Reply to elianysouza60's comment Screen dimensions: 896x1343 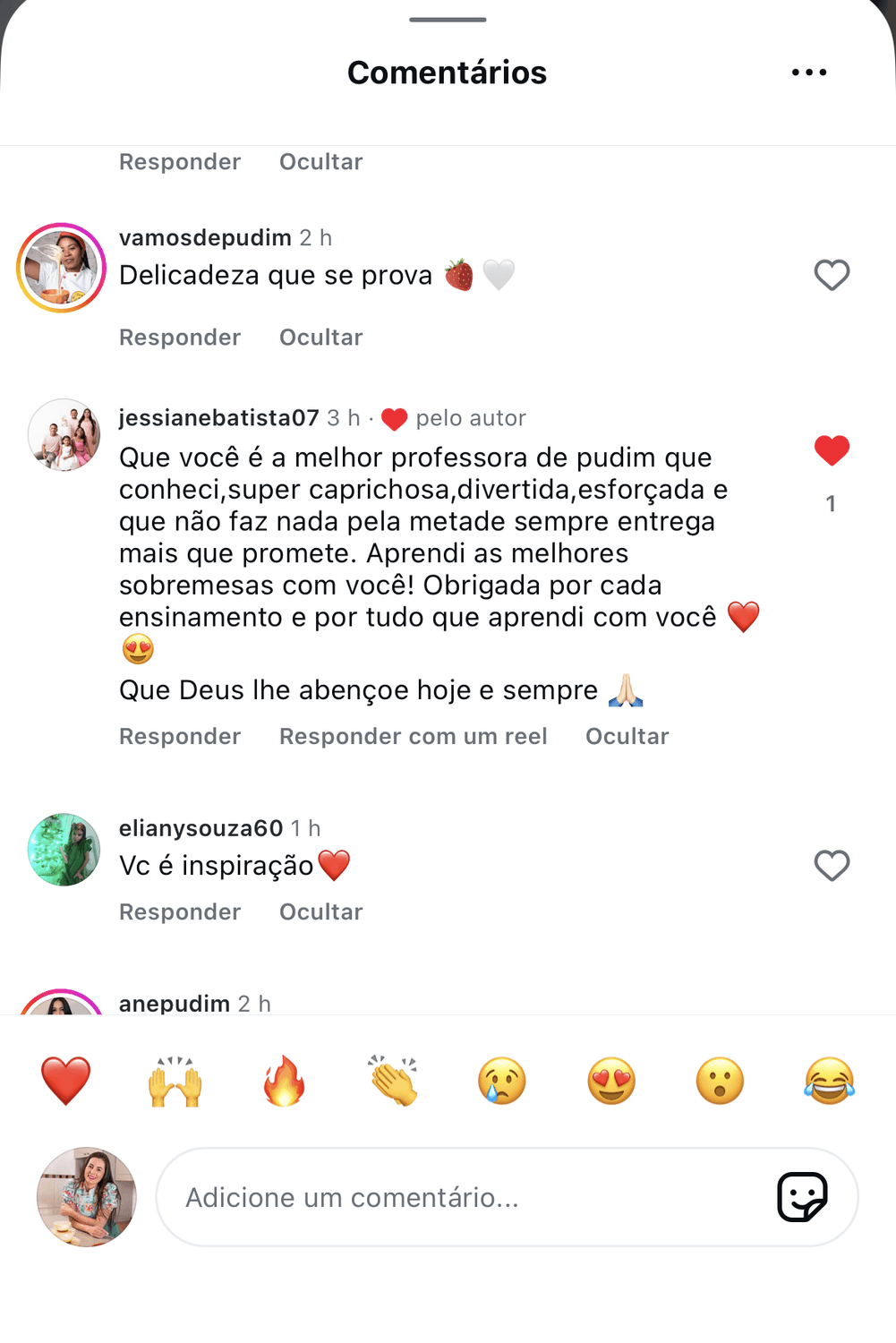(180, 911)
